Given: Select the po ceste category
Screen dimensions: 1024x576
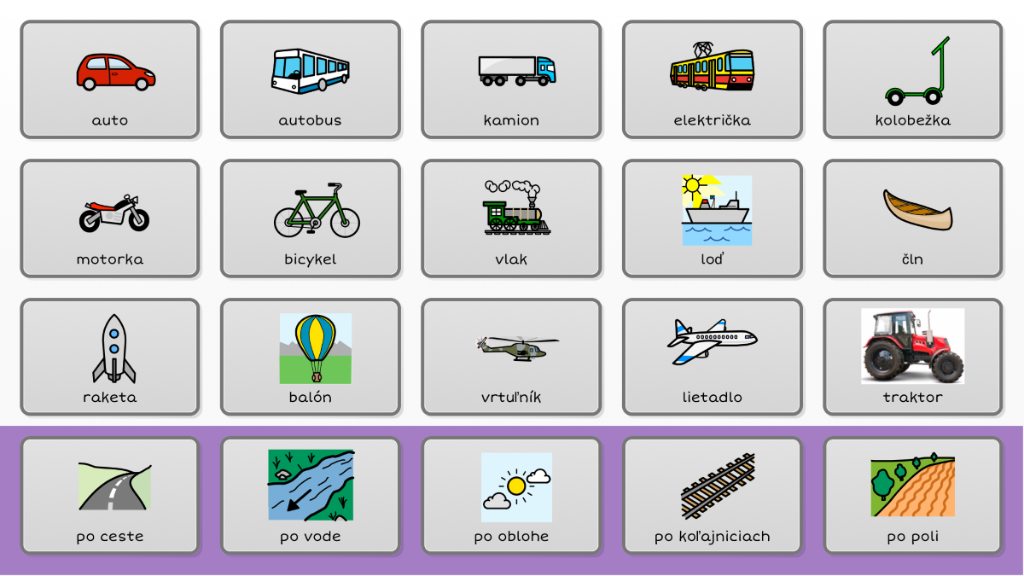Looking at the screenshot, I should (x=110, y=495).
